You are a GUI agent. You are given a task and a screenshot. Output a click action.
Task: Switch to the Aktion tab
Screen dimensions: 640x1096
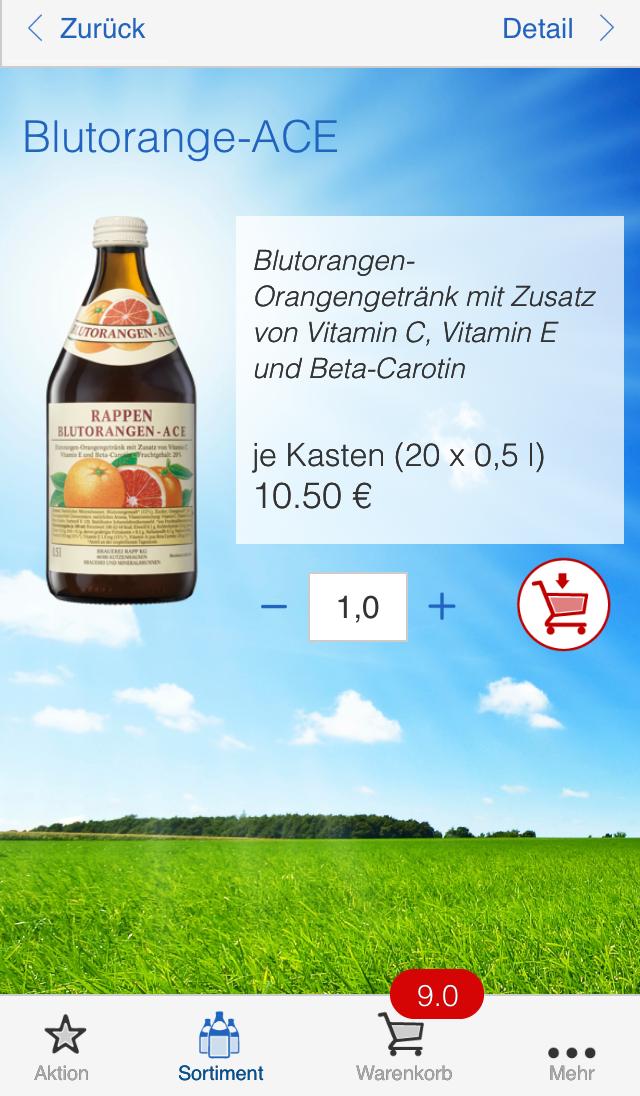[62, 1047]
